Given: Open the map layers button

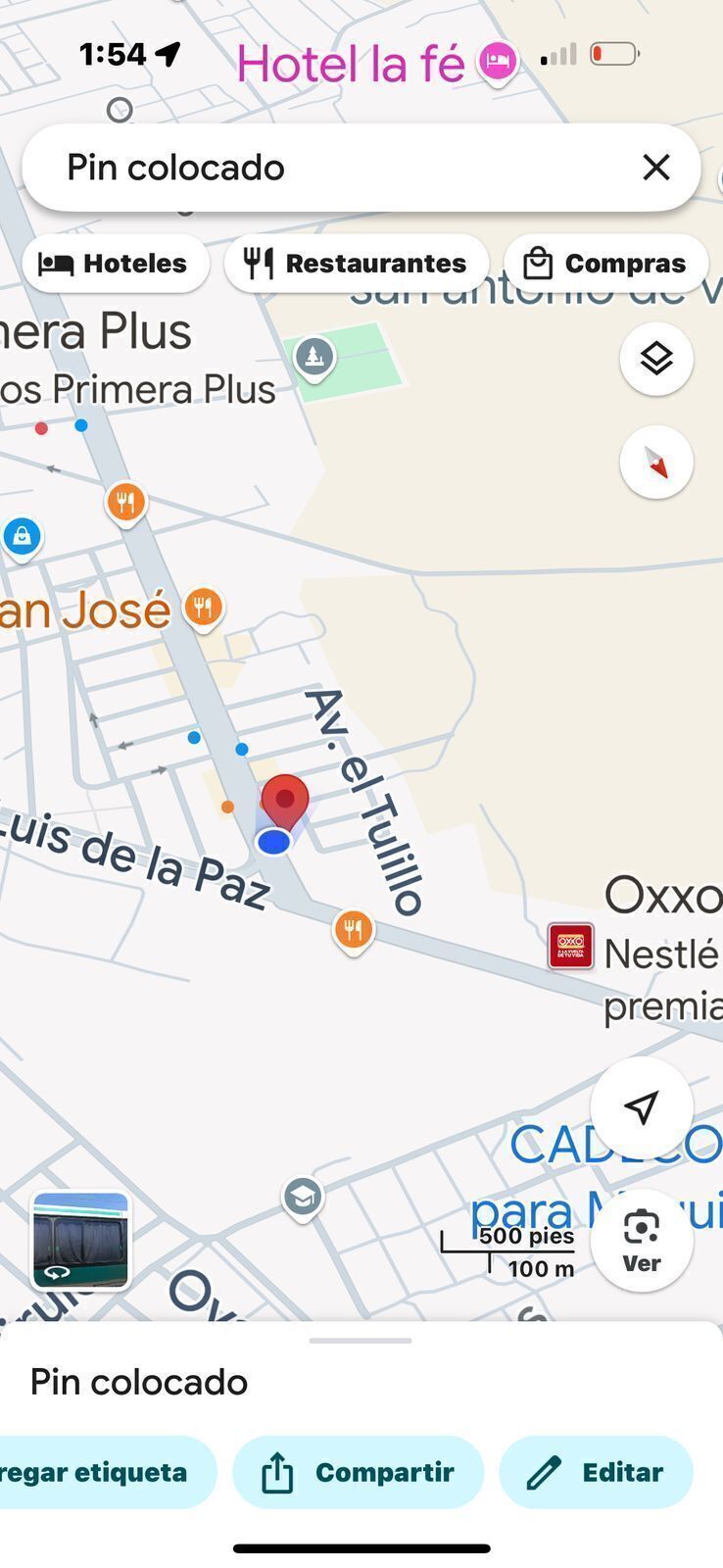Looking at the screenshot, I should pos(656,359).
